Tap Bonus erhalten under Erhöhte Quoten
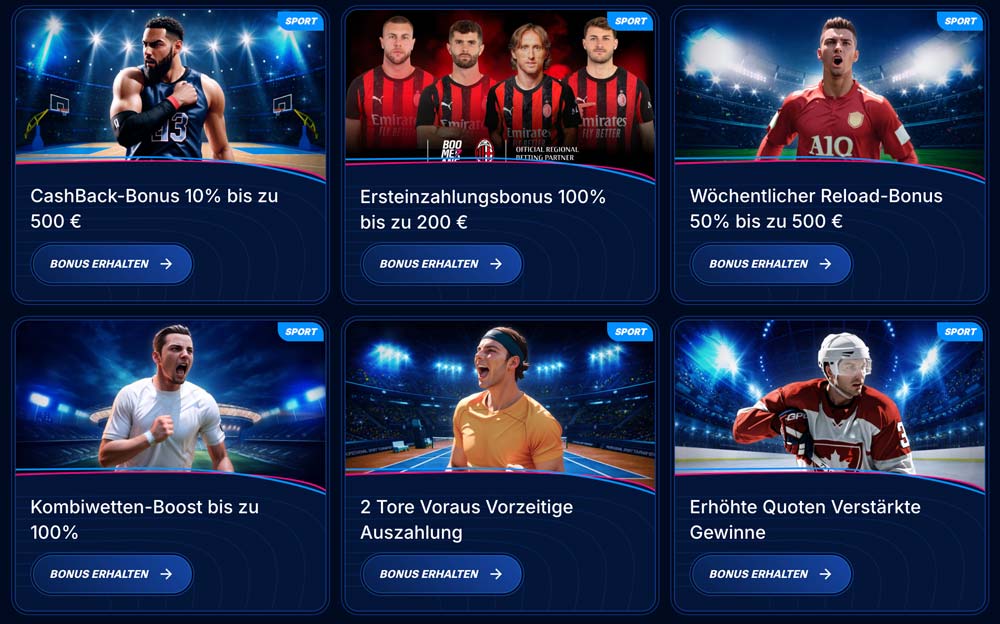1000x624 pixels. 771,574
